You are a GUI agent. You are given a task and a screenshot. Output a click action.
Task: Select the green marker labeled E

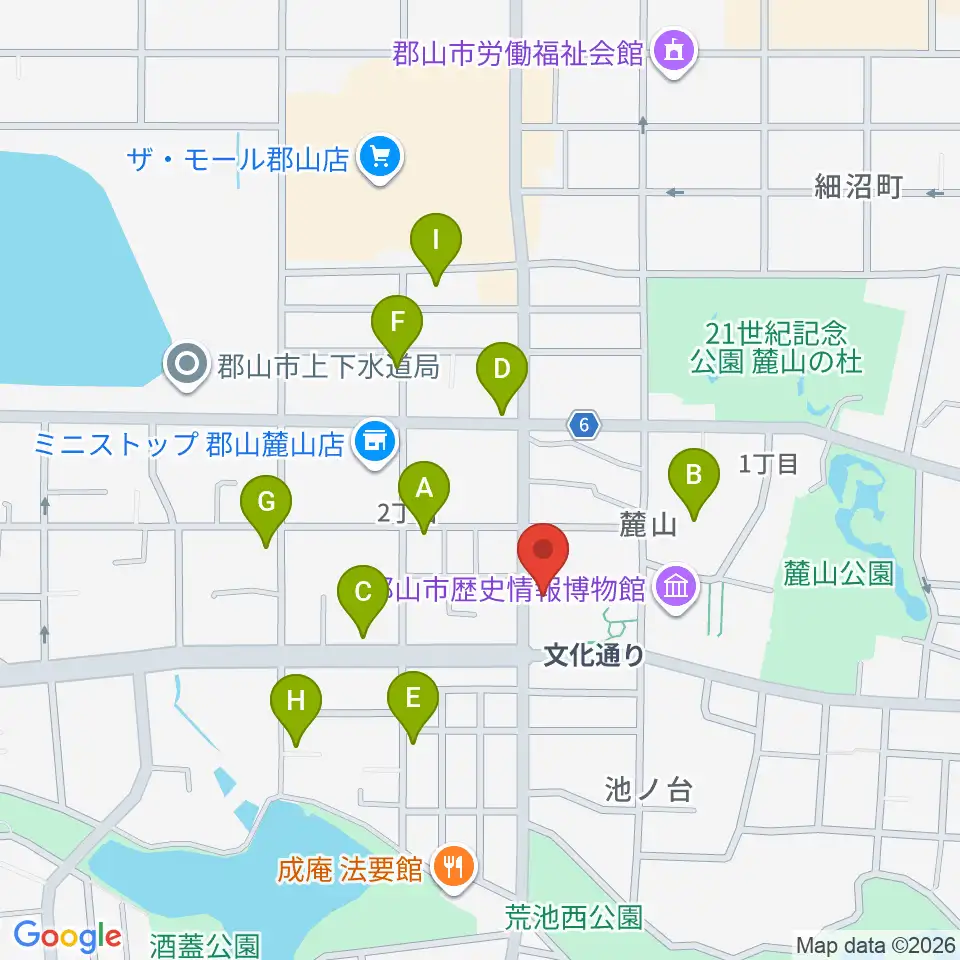coord(413,707)
